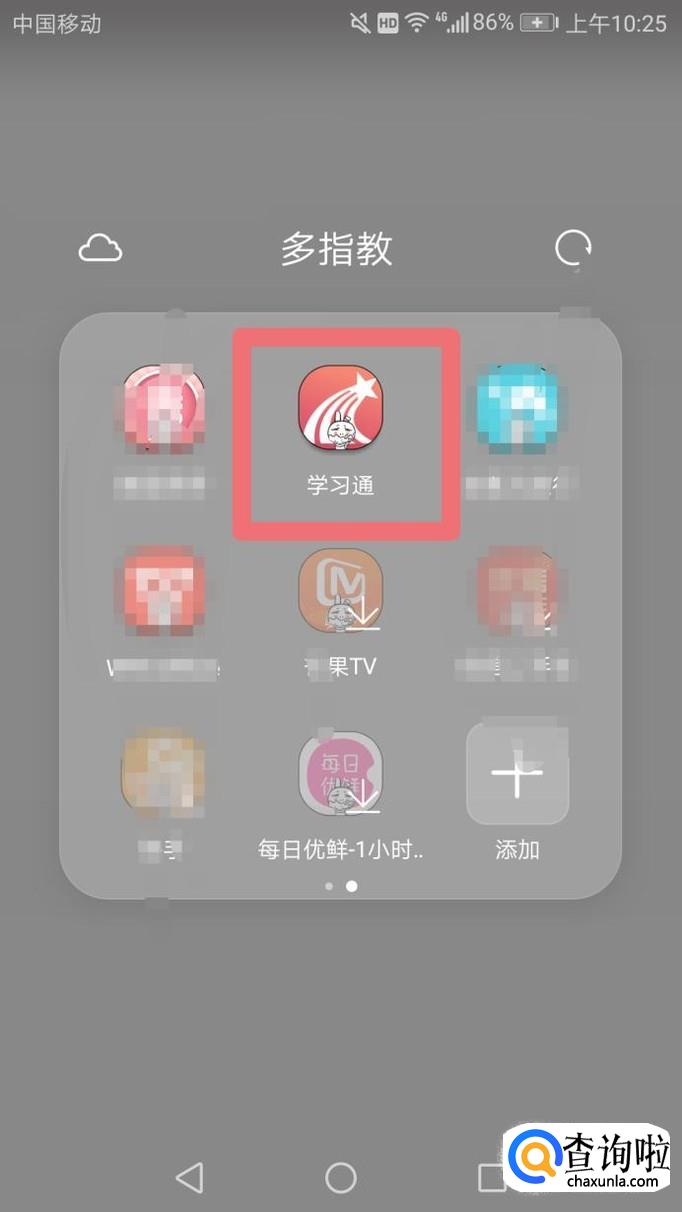Go back using the system back button
682x1212 pixels.
pyautogui.click(x=189, y=1177)
